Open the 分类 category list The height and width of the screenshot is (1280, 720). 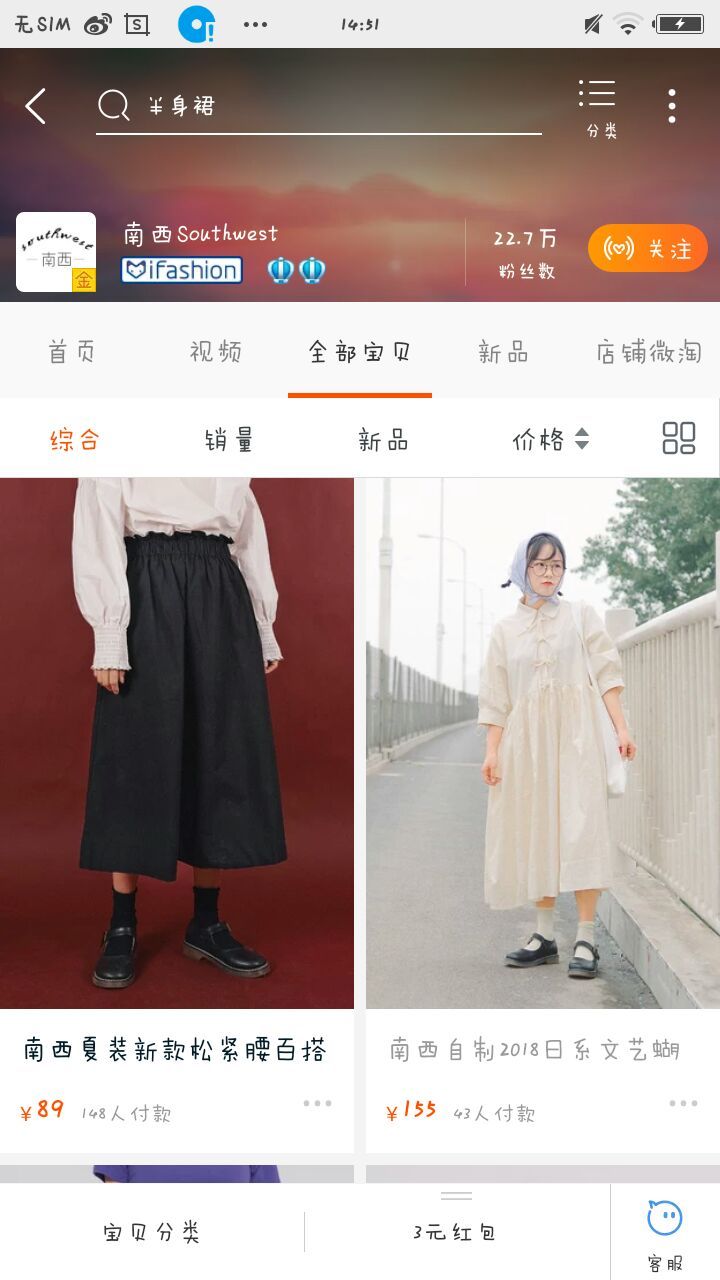(x=600, y=108)
